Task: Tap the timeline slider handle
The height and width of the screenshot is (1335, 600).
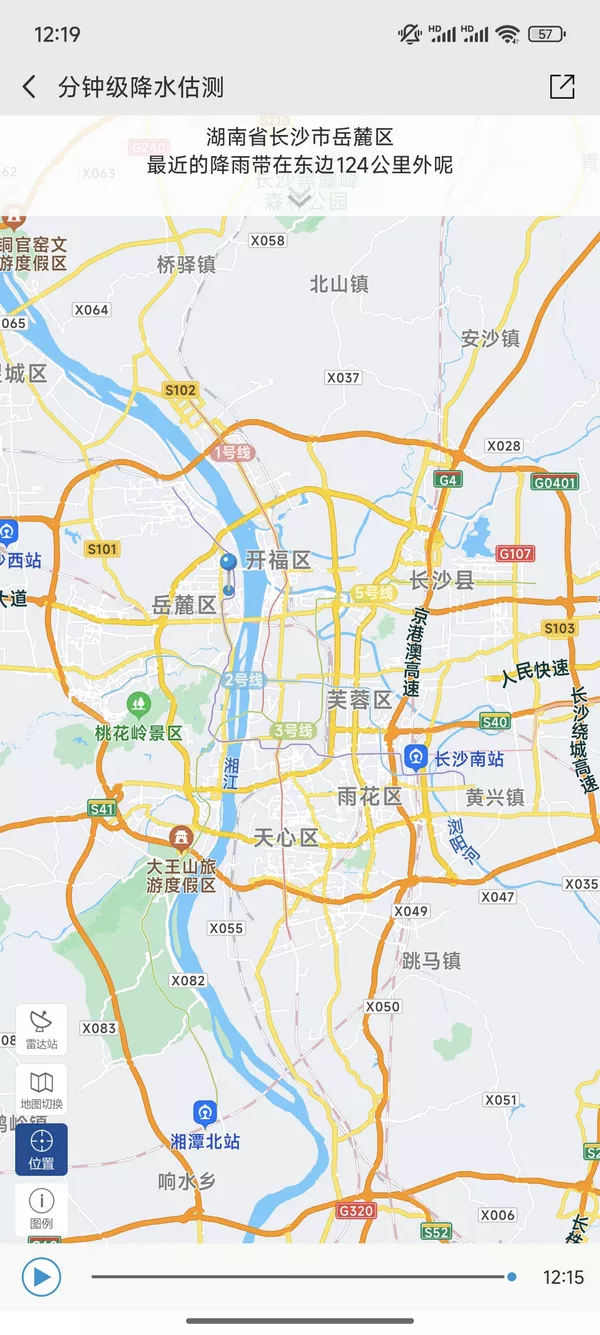Action: point(512,1277)
